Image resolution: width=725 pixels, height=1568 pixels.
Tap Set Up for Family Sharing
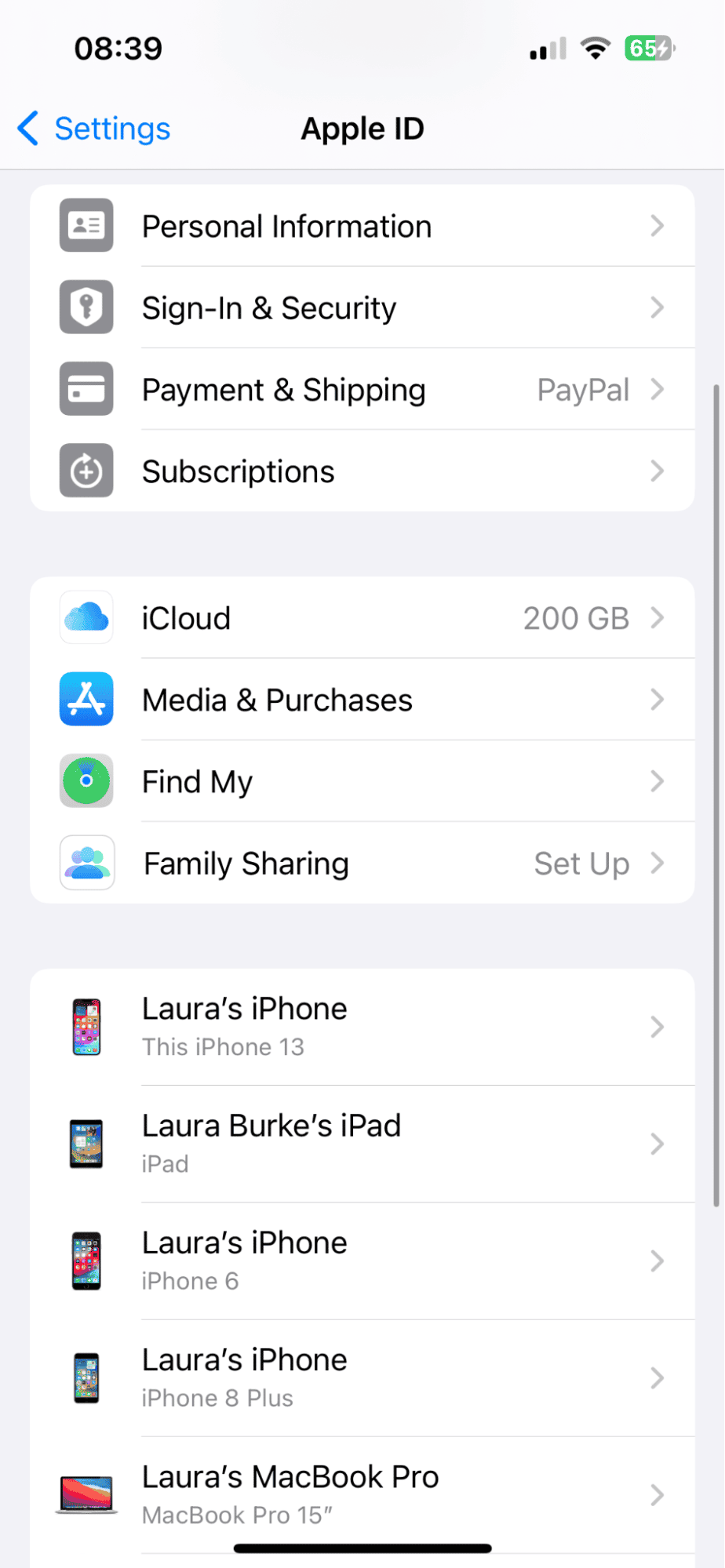pos(581,862)
